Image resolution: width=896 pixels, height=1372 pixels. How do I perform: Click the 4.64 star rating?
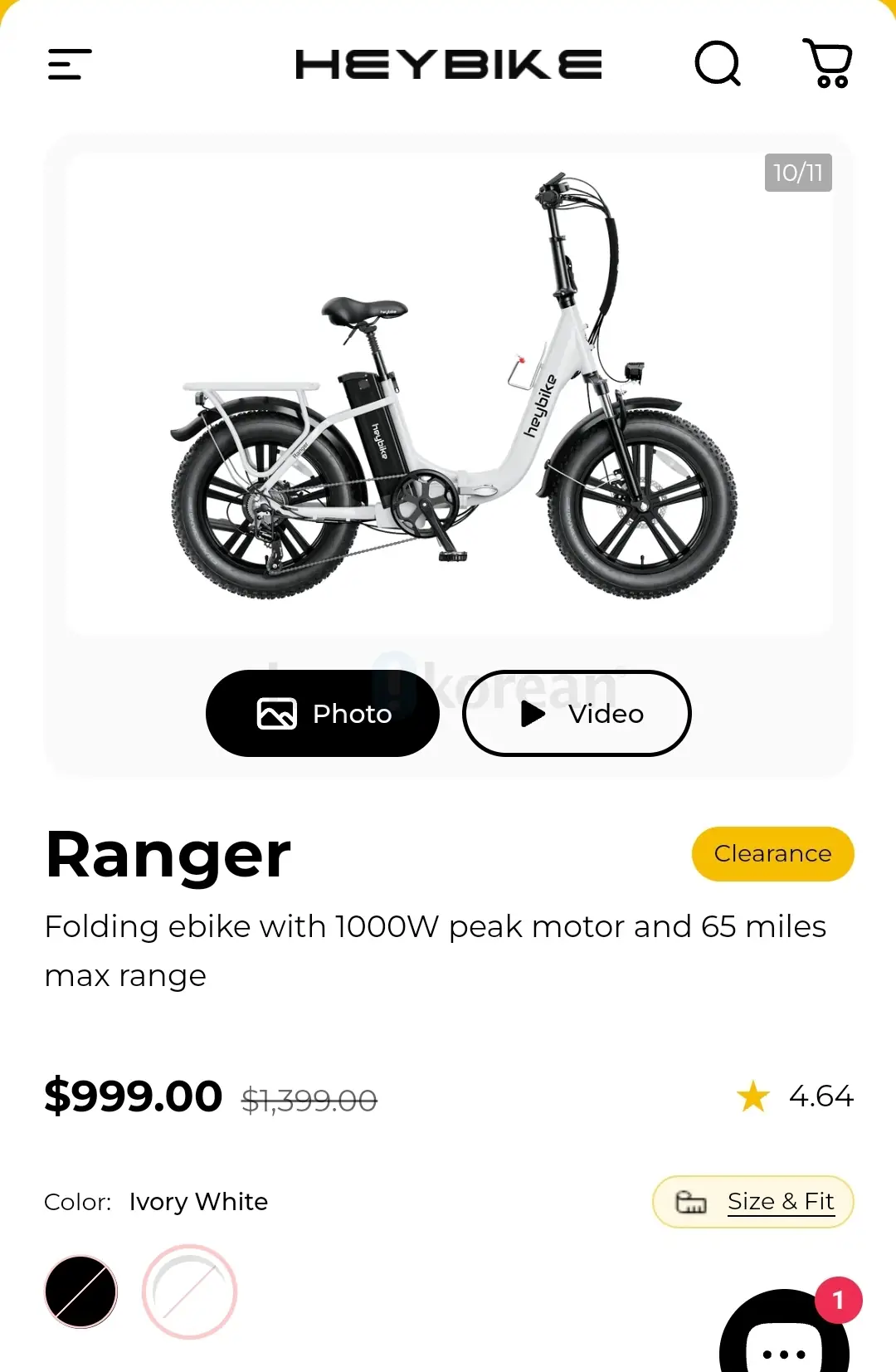822,1096
